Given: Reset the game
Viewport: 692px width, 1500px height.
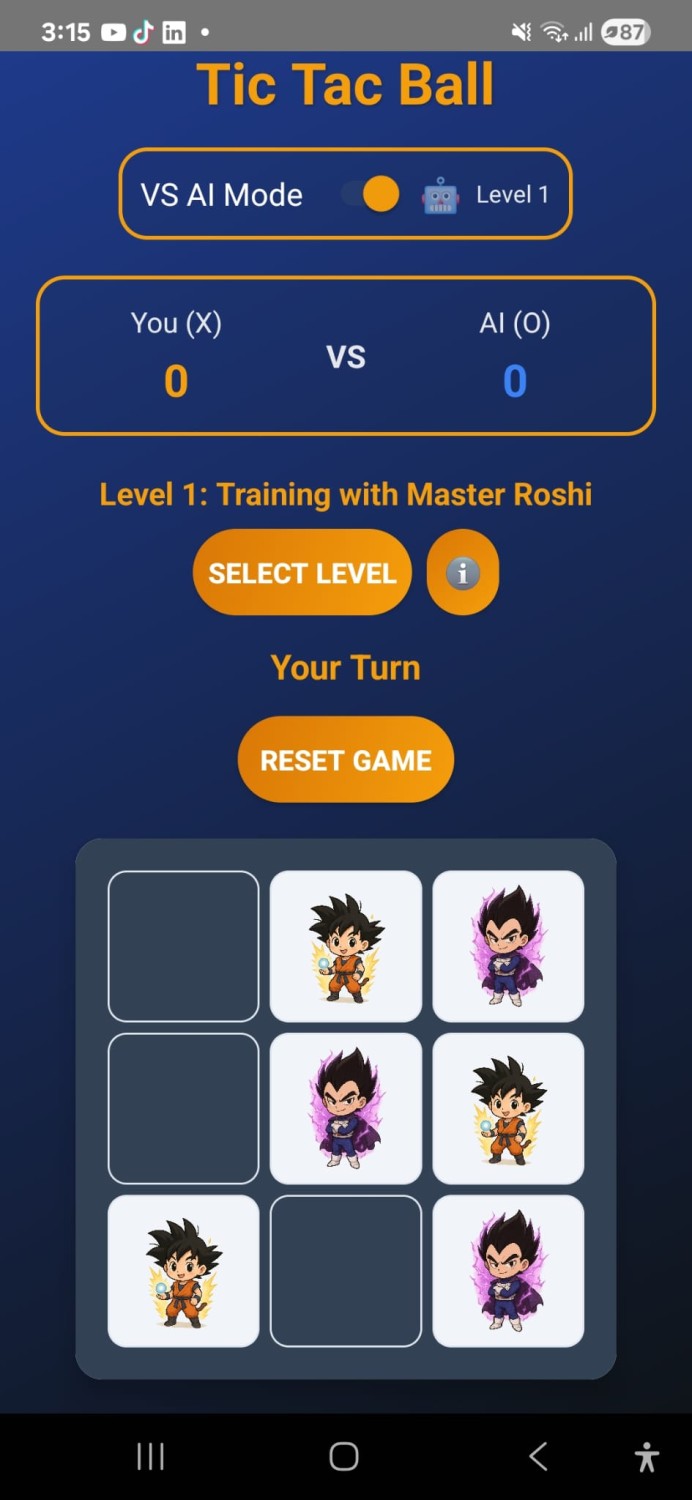Looking at the screenshot, I should coord(346,760).
